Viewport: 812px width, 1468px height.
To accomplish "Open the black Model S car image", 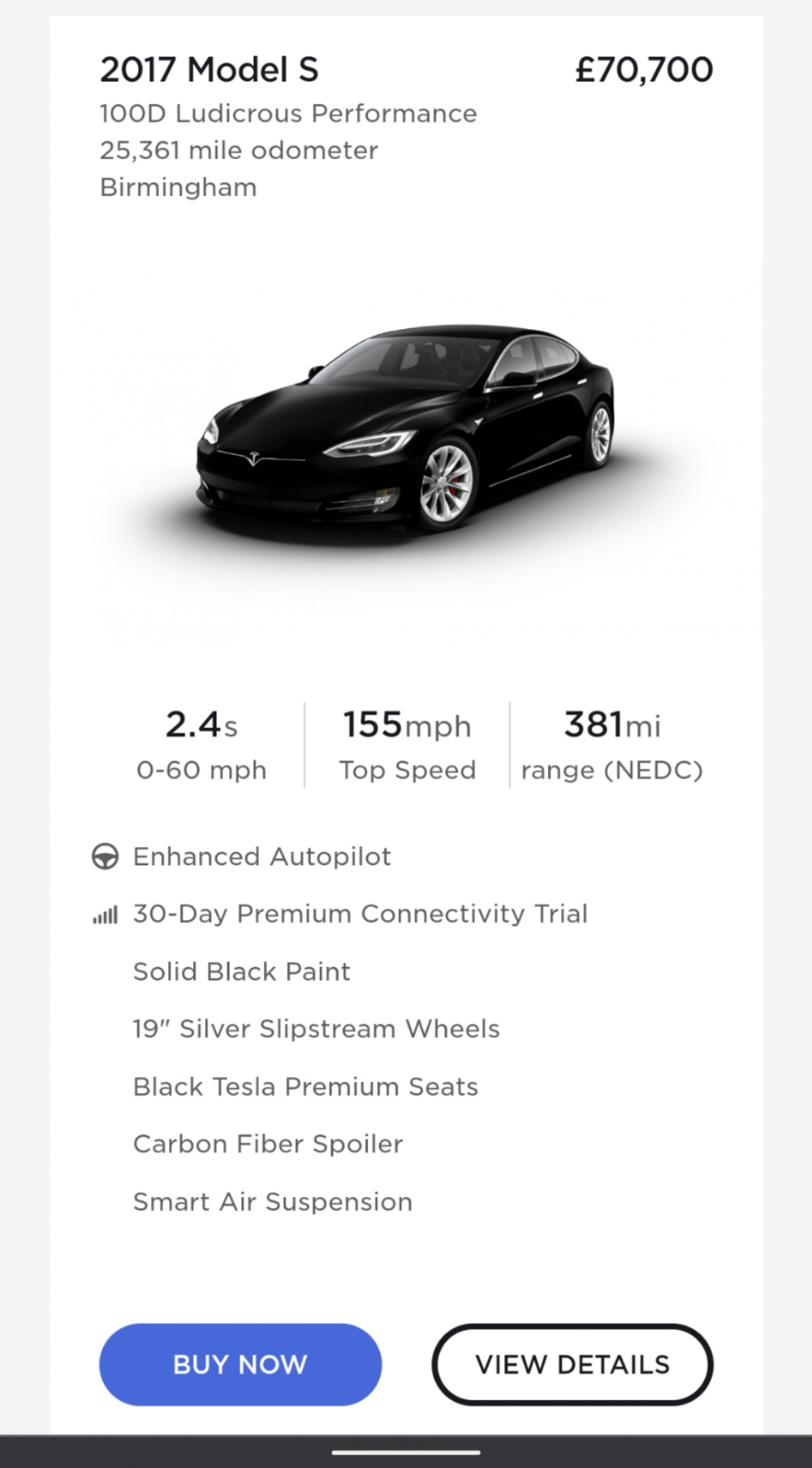I will pyautogui.click(x=406, y=435).
